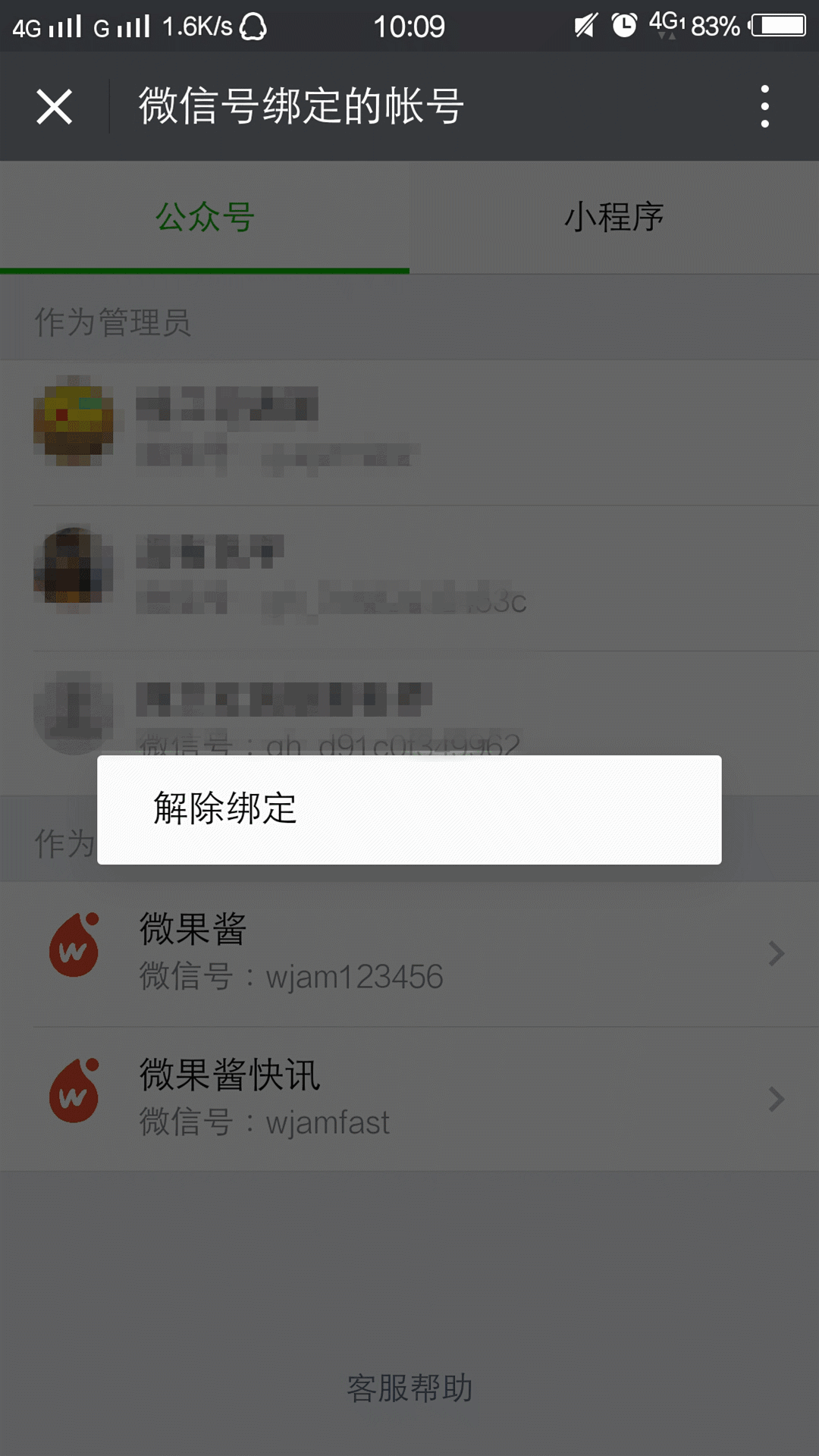Open the 微果酱快讯 account row
The image size is (819, 1456).
tap(409, 1099)
